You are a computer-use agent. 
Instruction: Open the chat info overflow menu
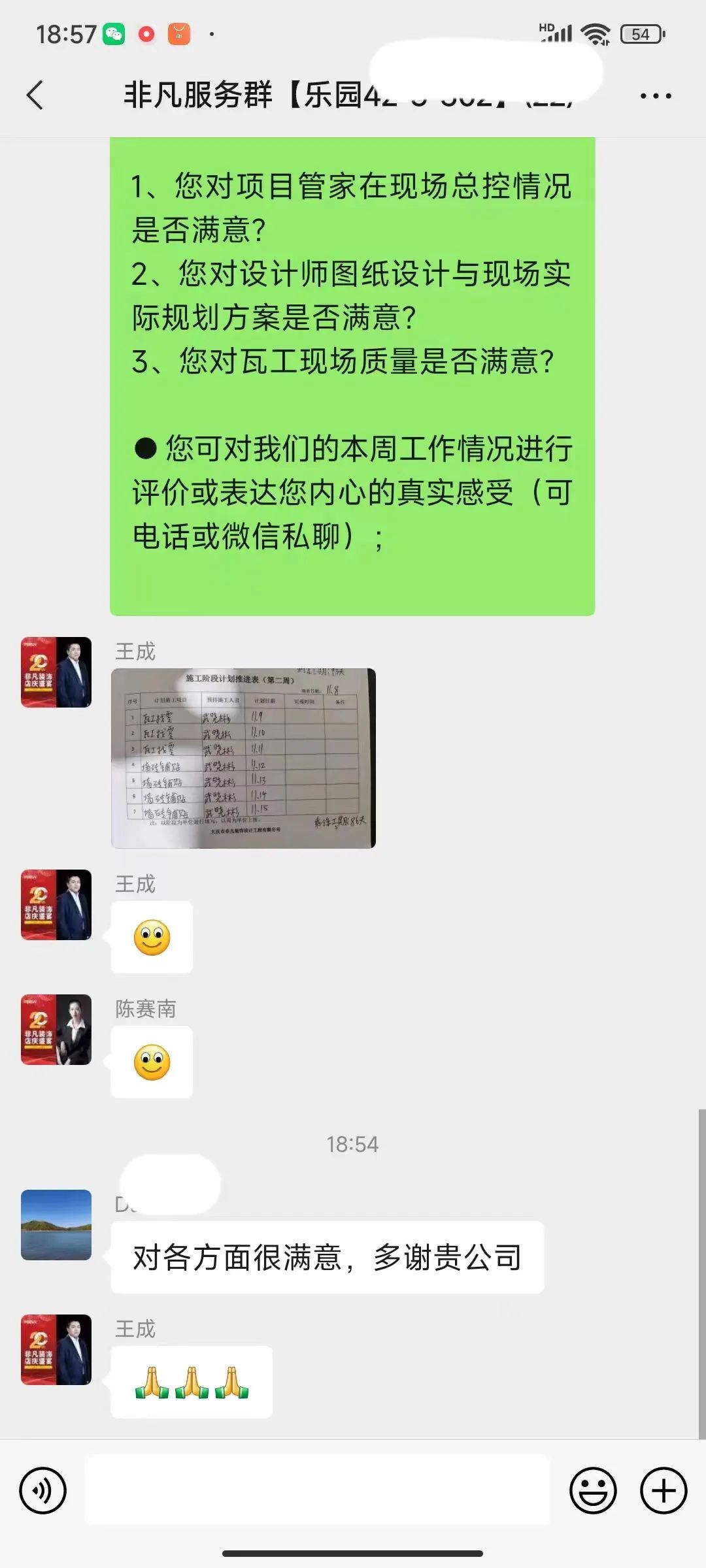(655, 96)
